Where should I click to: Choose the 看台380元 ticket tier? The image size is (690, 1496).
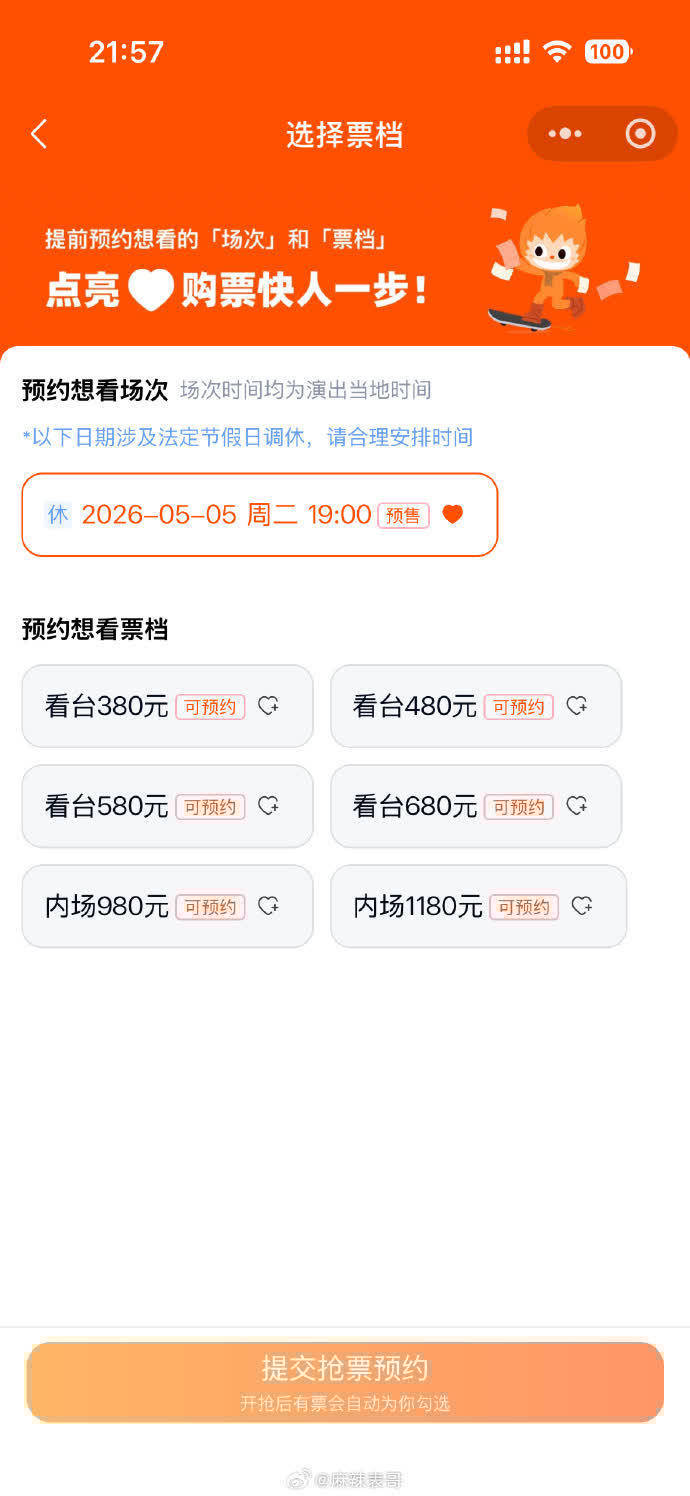(x=167, y=706)
